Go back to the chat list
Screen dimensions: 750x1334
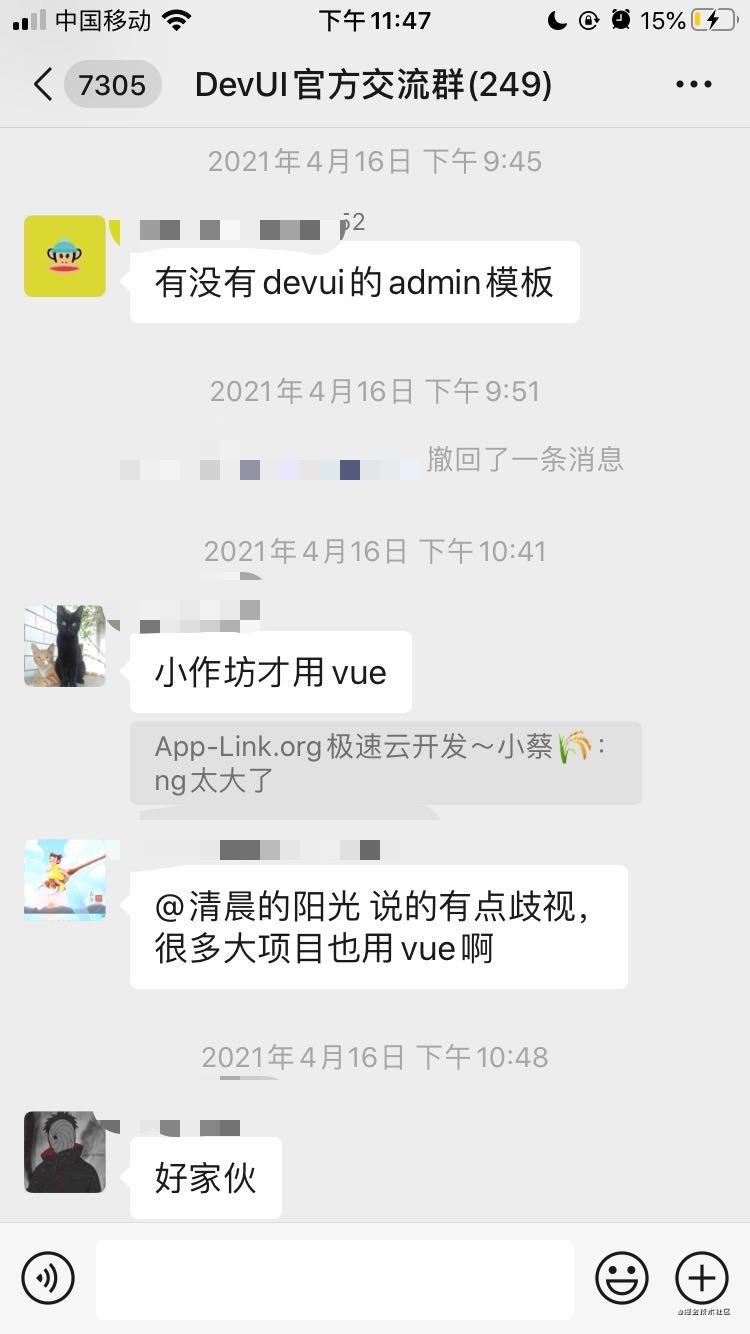[x=42, y=84]
